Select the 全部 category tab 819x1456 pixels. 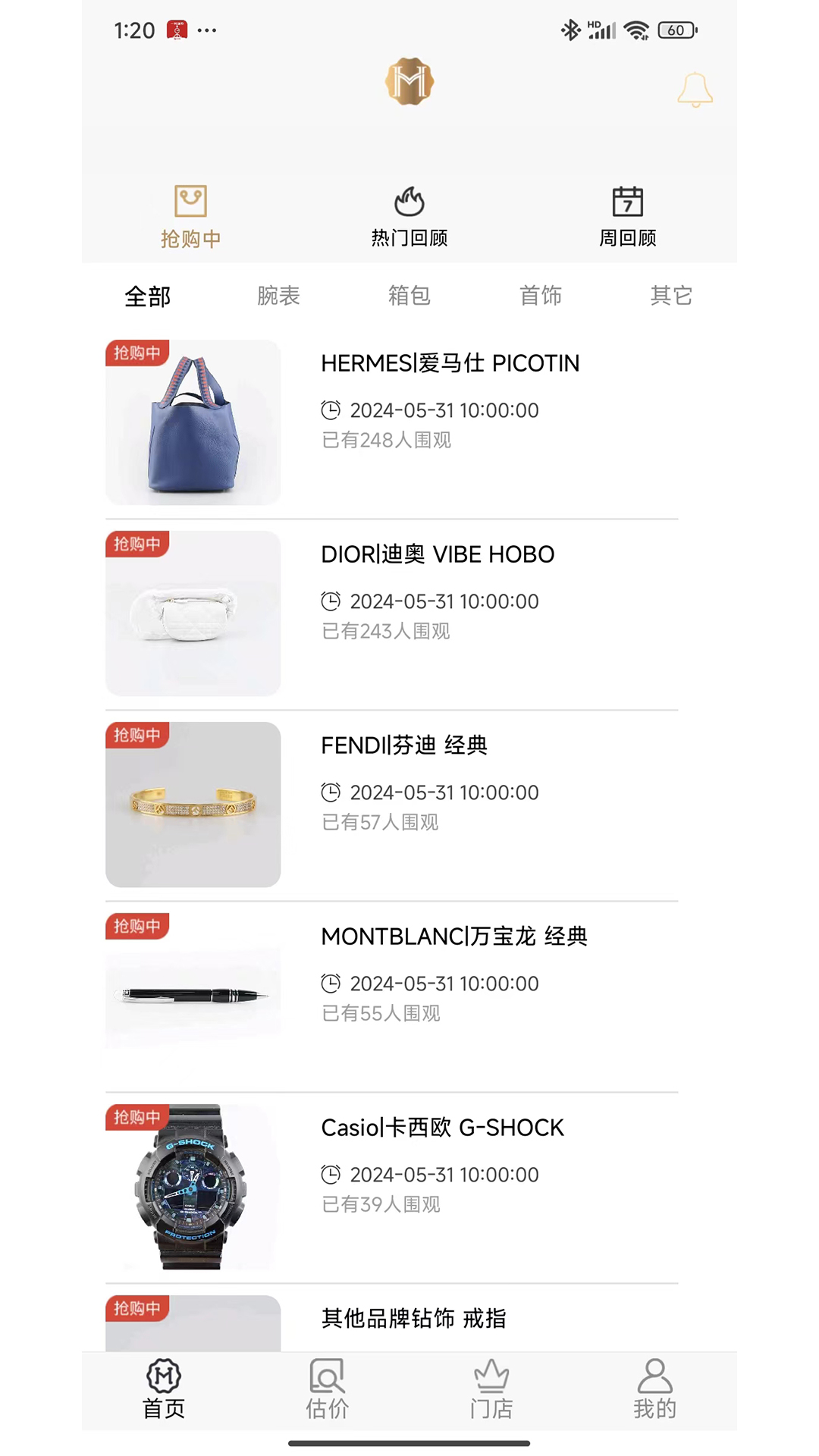click(x=148, y=296)
